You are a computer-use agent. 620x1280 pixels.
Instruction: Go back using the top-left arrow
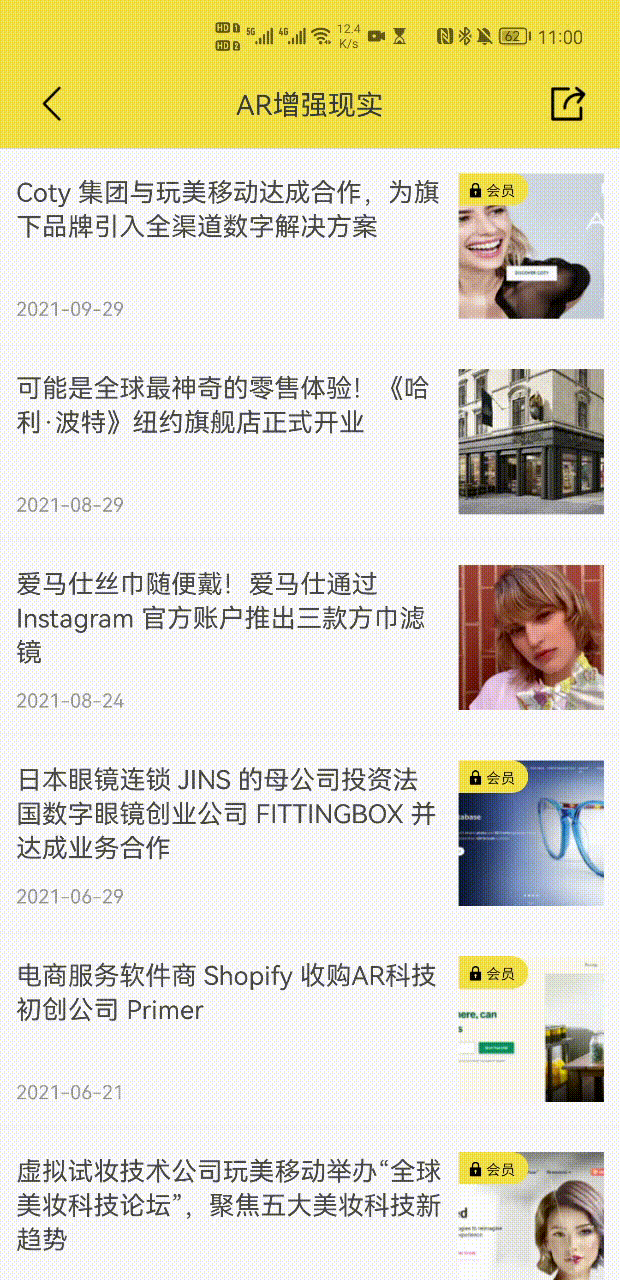(x=53, y=104)
